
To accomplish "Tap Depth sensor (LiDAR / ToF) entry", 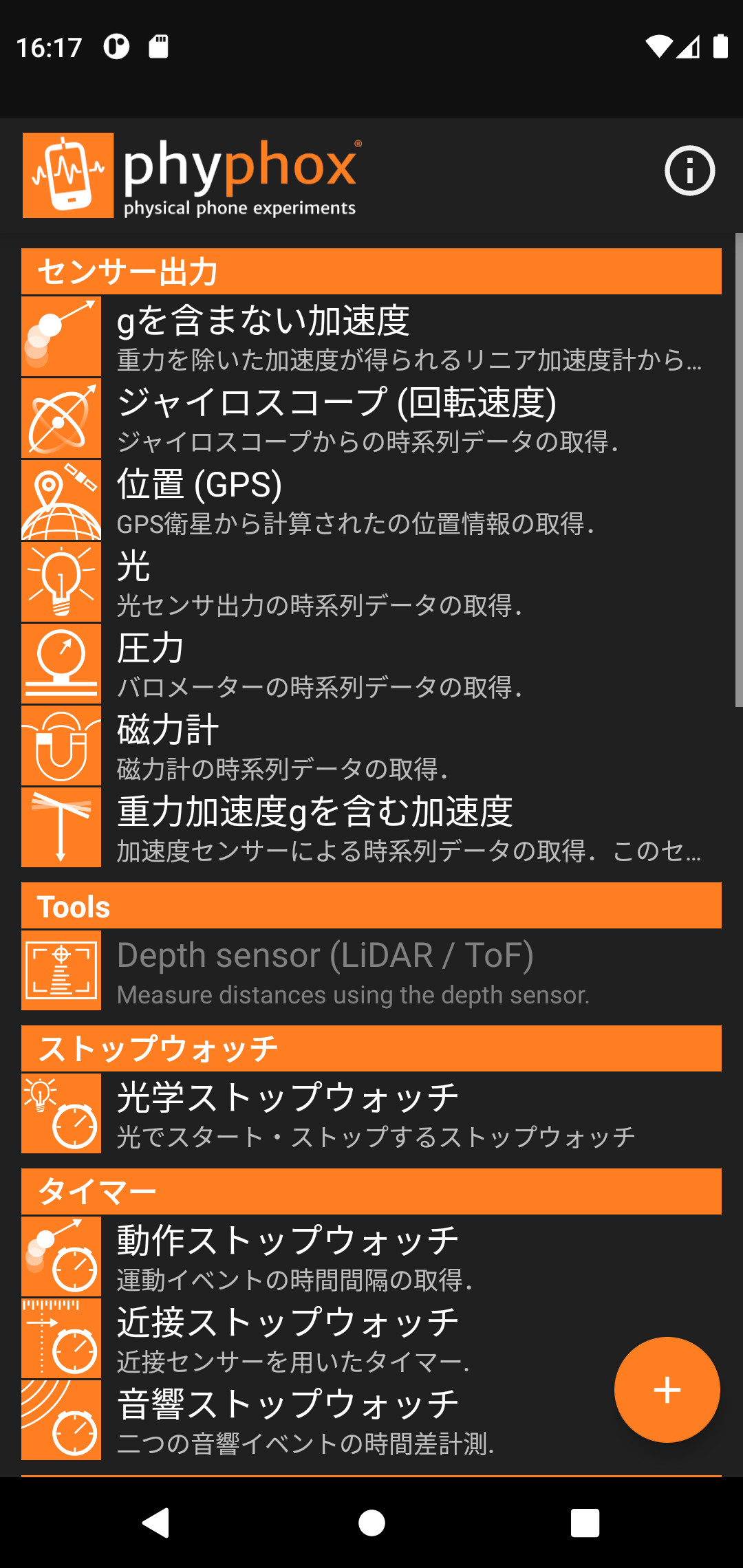I will click(371, 970).
